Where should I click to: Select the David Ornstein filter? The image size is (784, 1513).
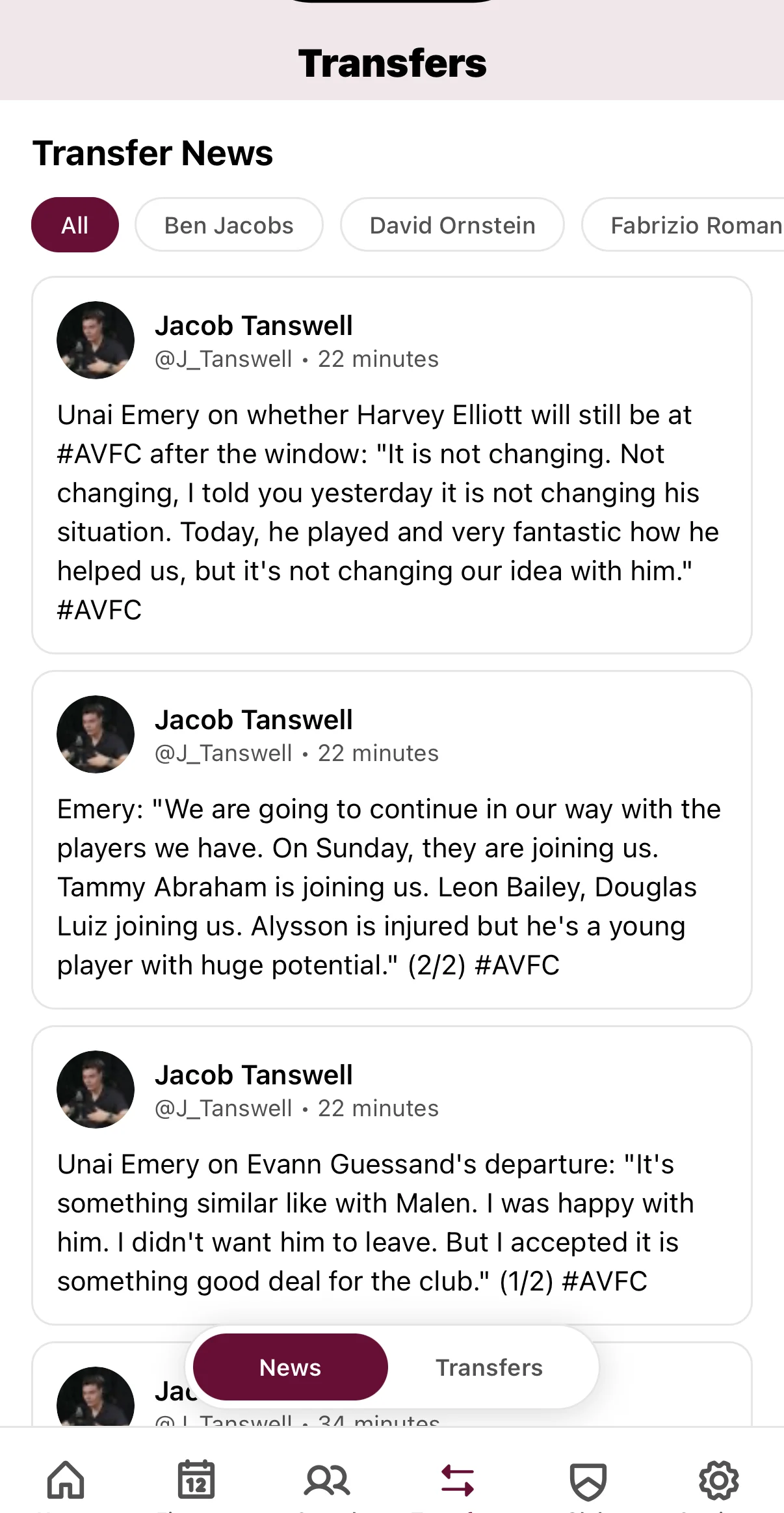(x=452, y=224)
